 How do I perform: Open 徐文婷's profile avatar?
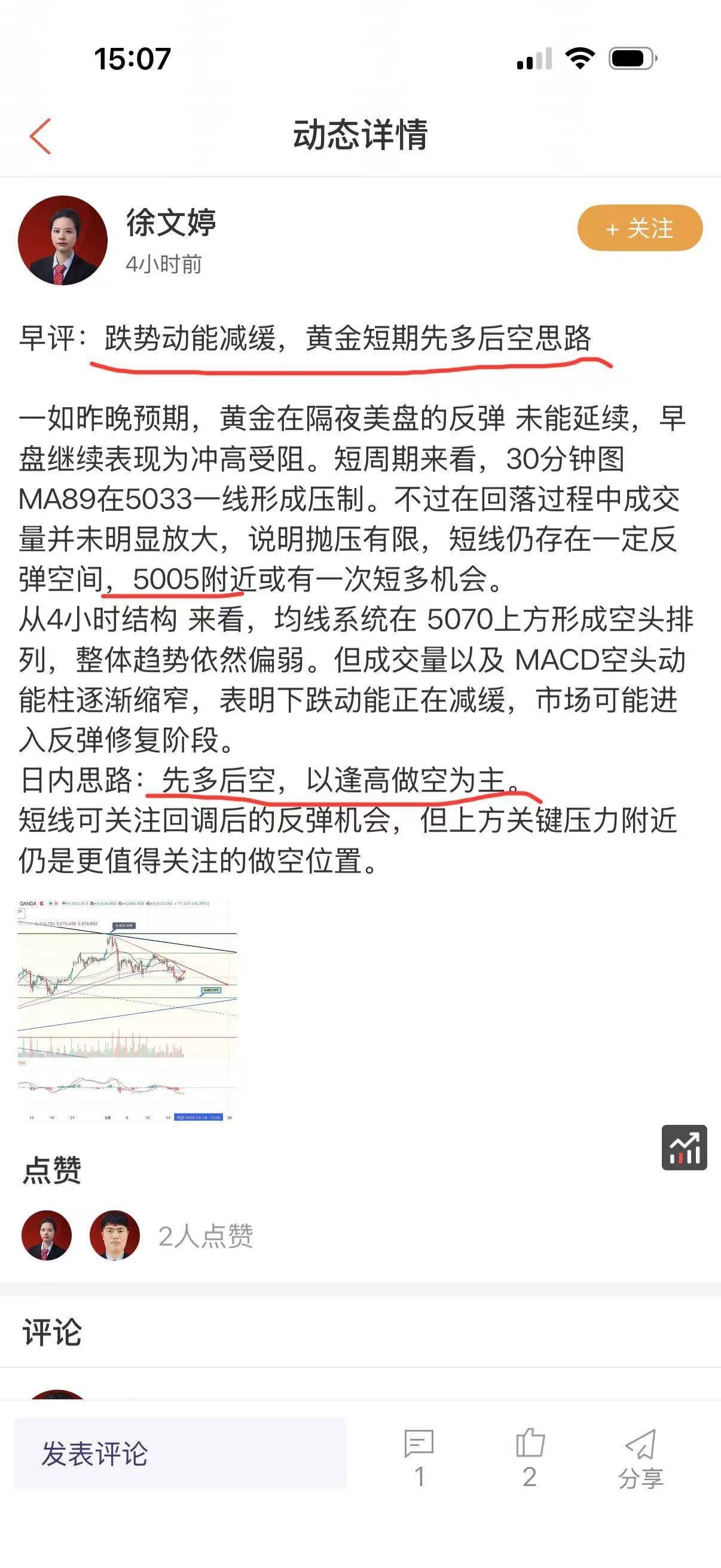point(63,240)
